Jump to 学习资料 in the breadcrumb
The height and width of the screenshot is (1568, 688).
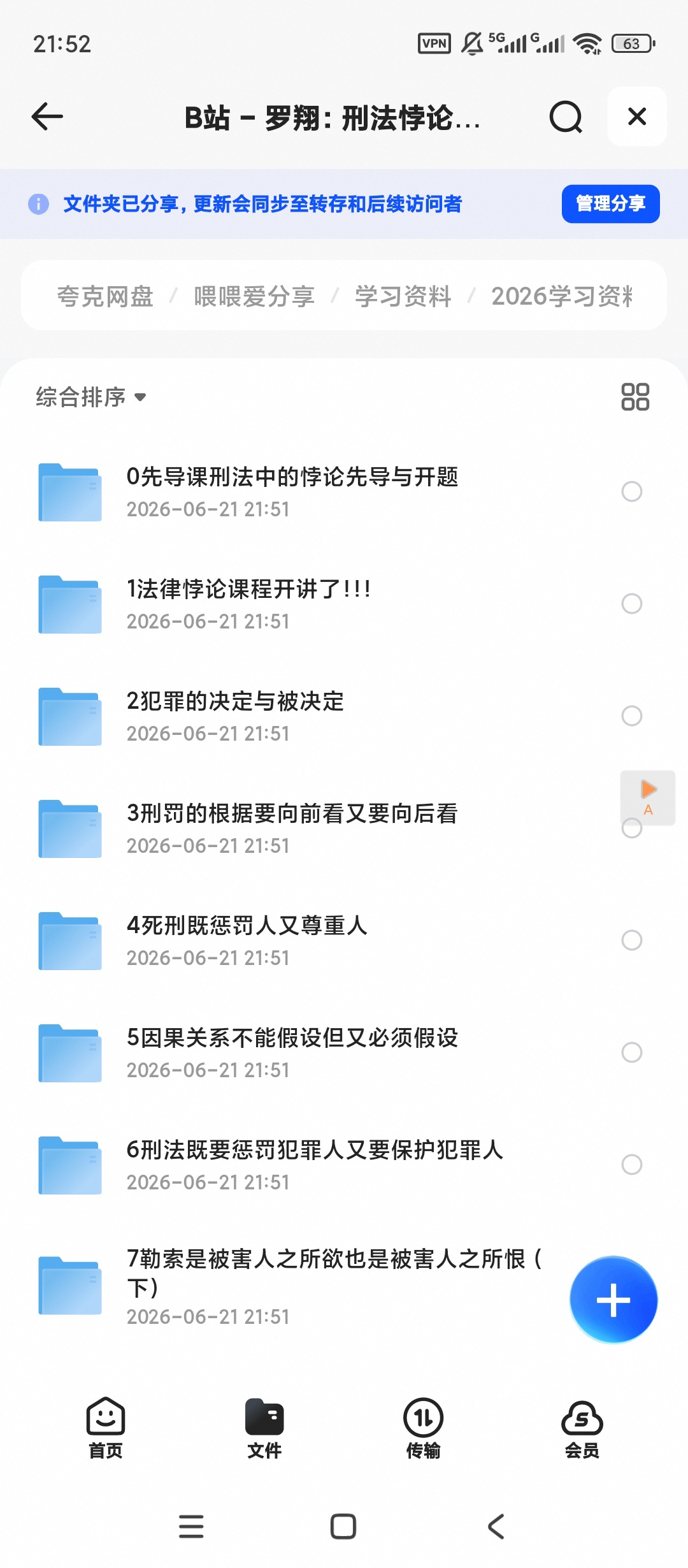tap(403, 296)
